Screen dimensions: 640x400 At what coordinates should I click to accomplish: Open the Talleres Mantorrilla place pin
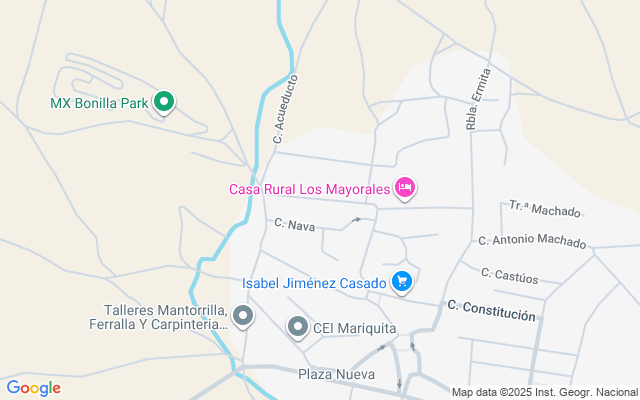click(242, 317)
